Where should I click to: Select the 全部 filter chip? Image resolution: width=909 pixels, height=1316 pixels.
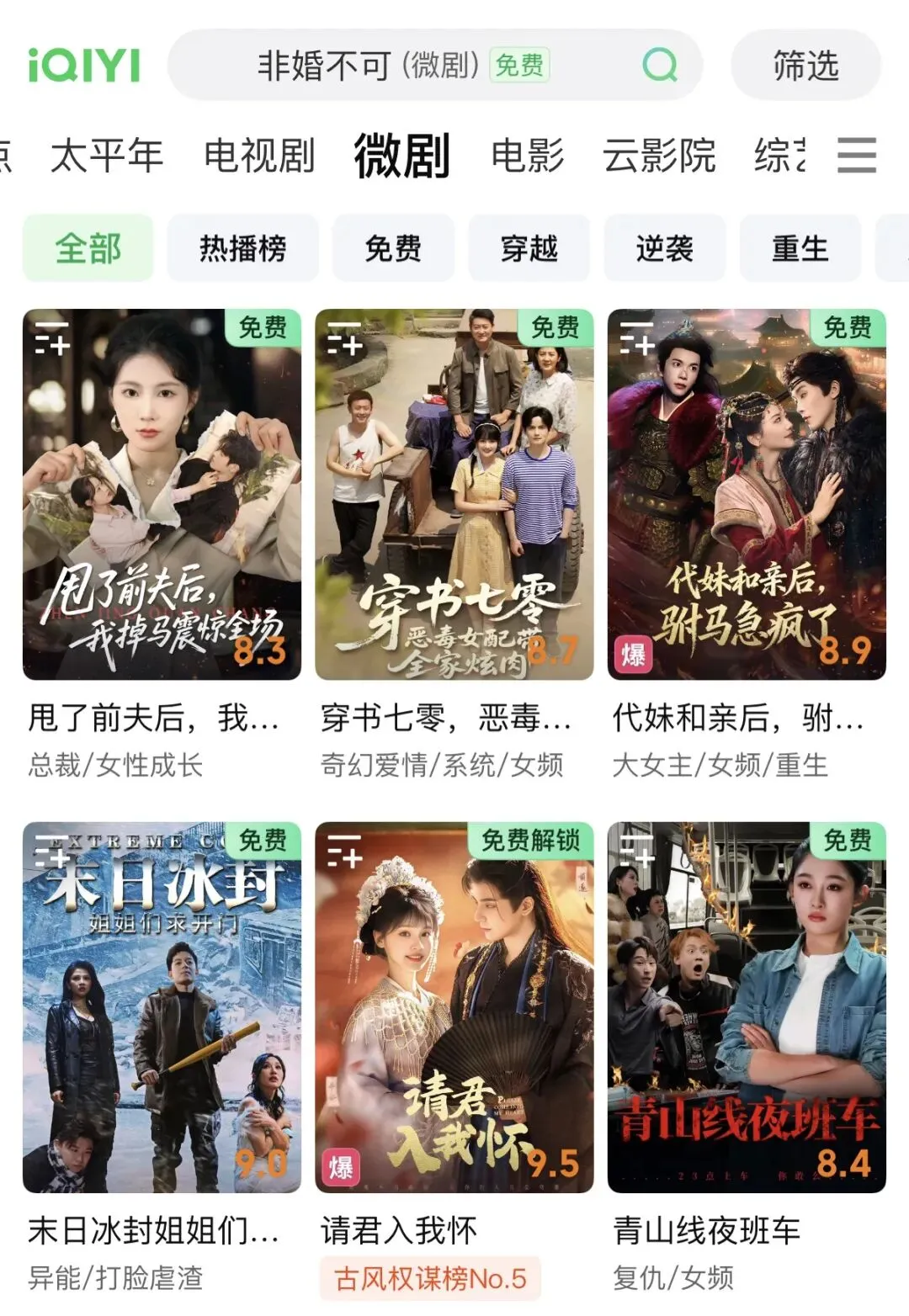[x=88, y=248]
